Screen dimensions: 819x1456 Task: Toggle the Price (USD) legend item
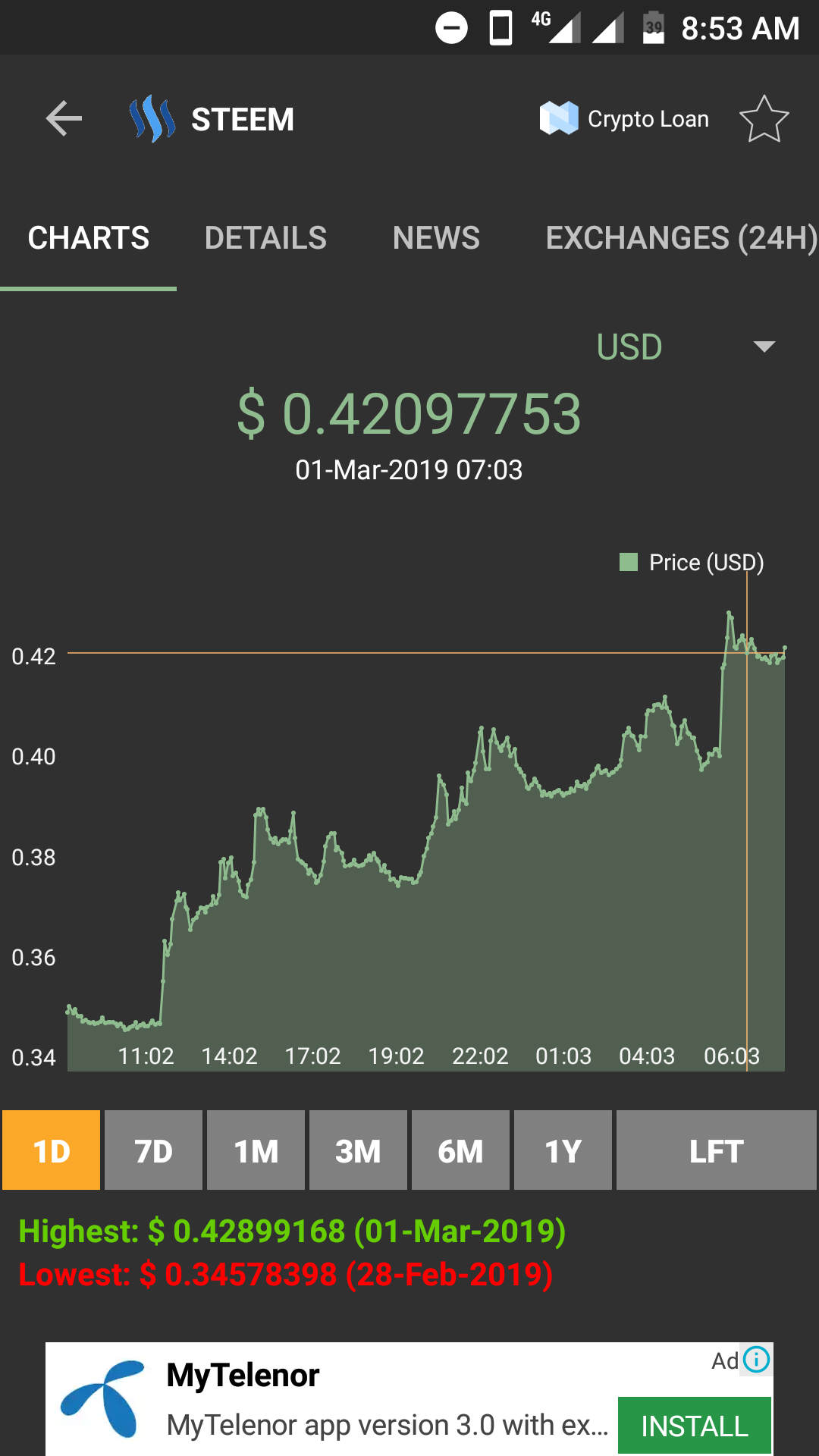[692, 563]
